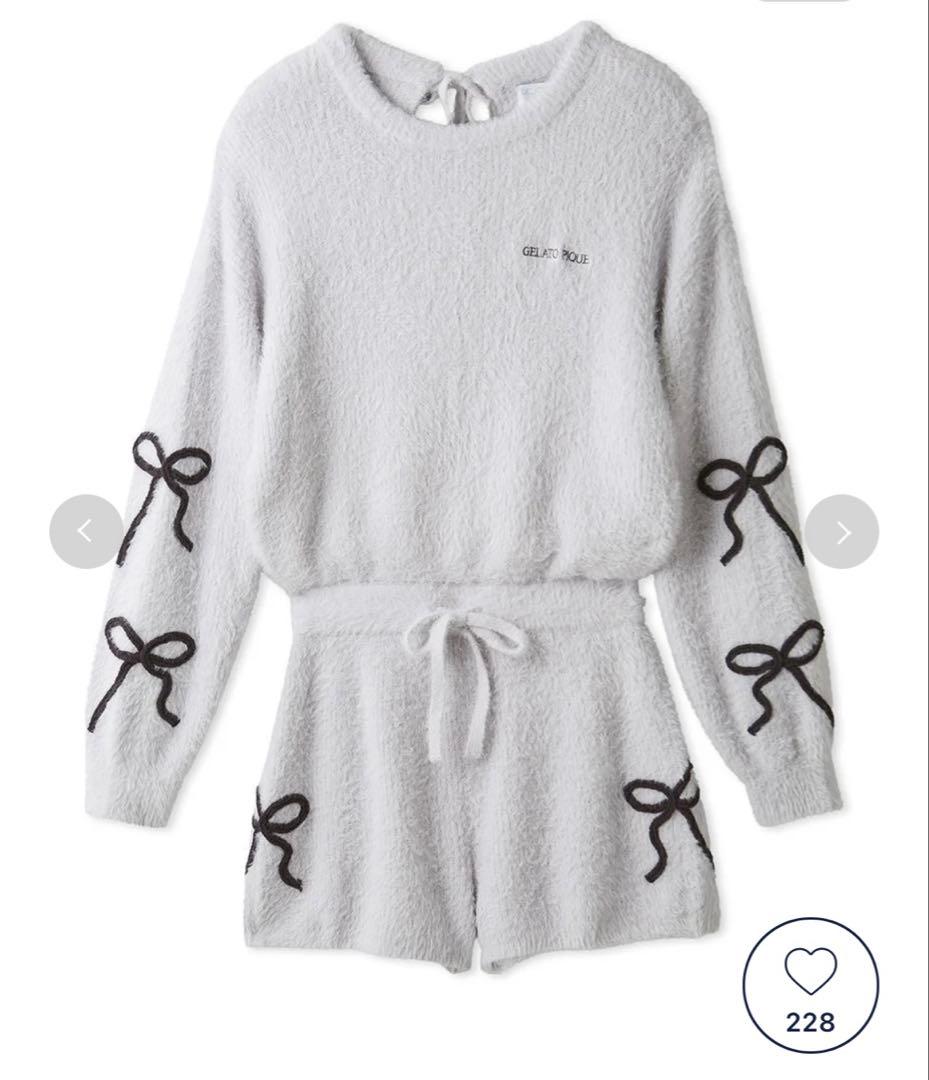Screen dimensions: 929x1080
Task: Go to the next product image
Action: (842, 531)
